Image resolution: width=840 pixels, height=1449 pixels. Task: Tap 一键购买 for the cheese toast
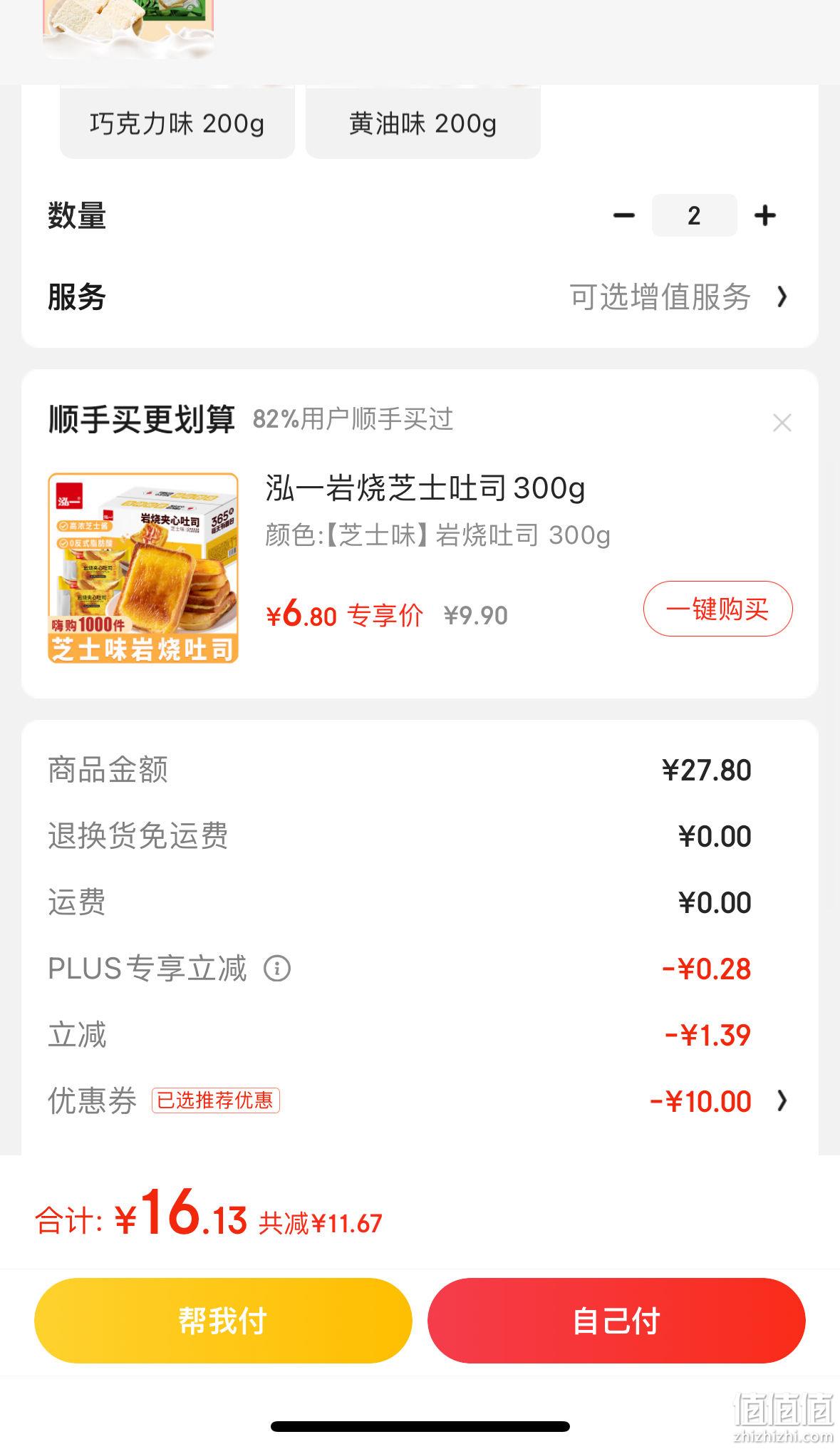coord(717,609)
